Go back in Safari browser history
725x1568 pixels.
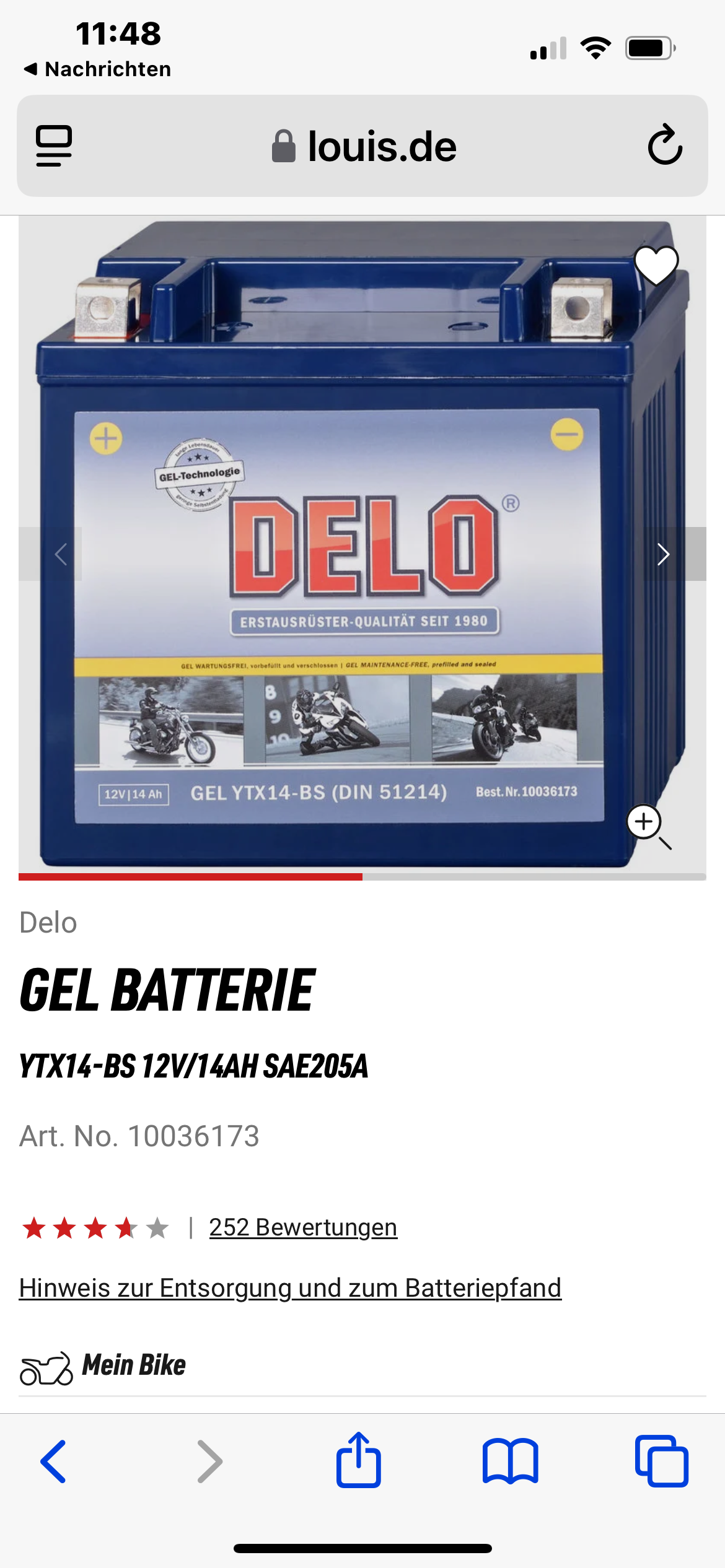click(x=53, y=1461)
